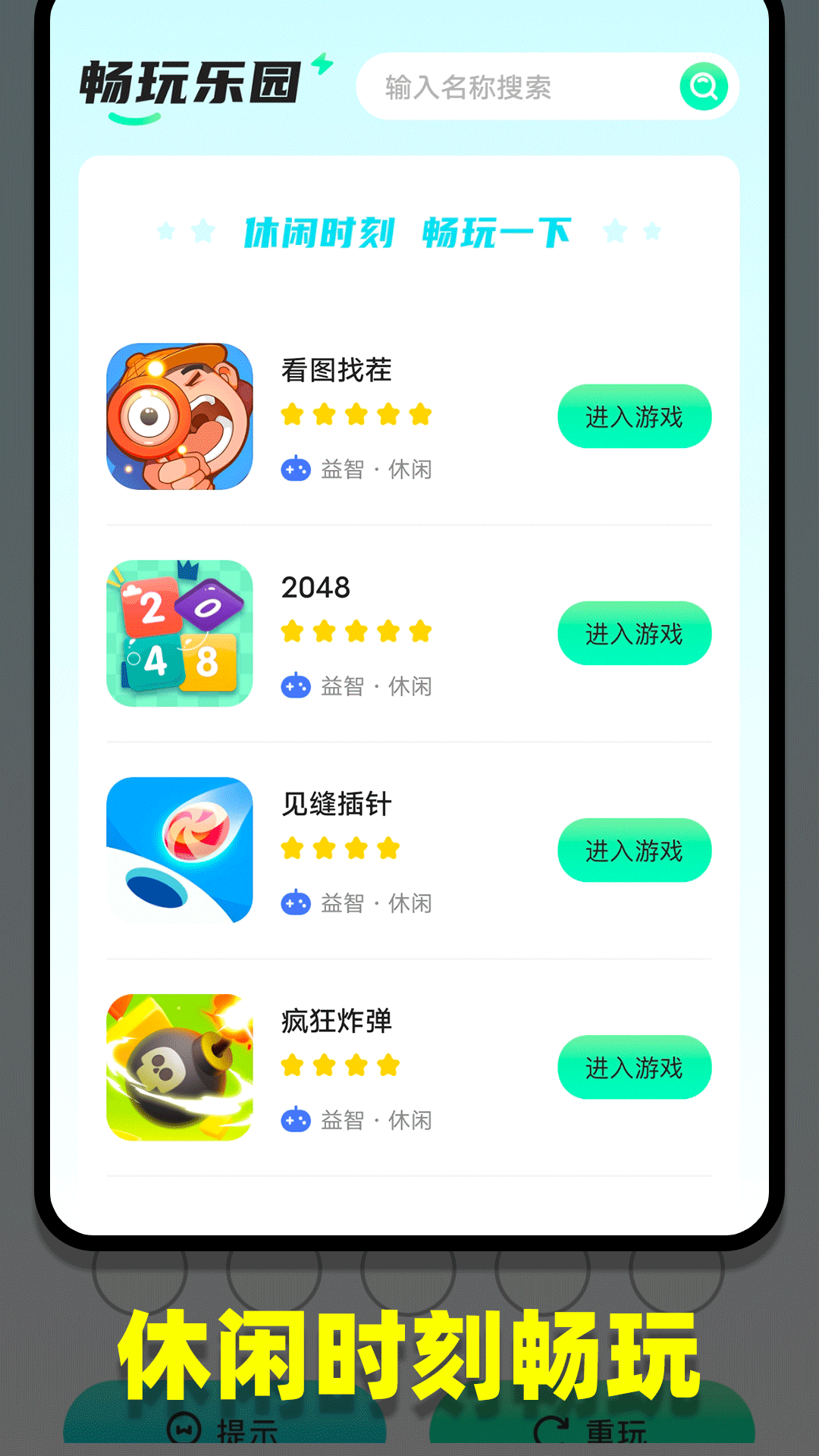Select the 2048 game icon
This screenshot has height=1456, width=819.
click(x=179, y=633)
